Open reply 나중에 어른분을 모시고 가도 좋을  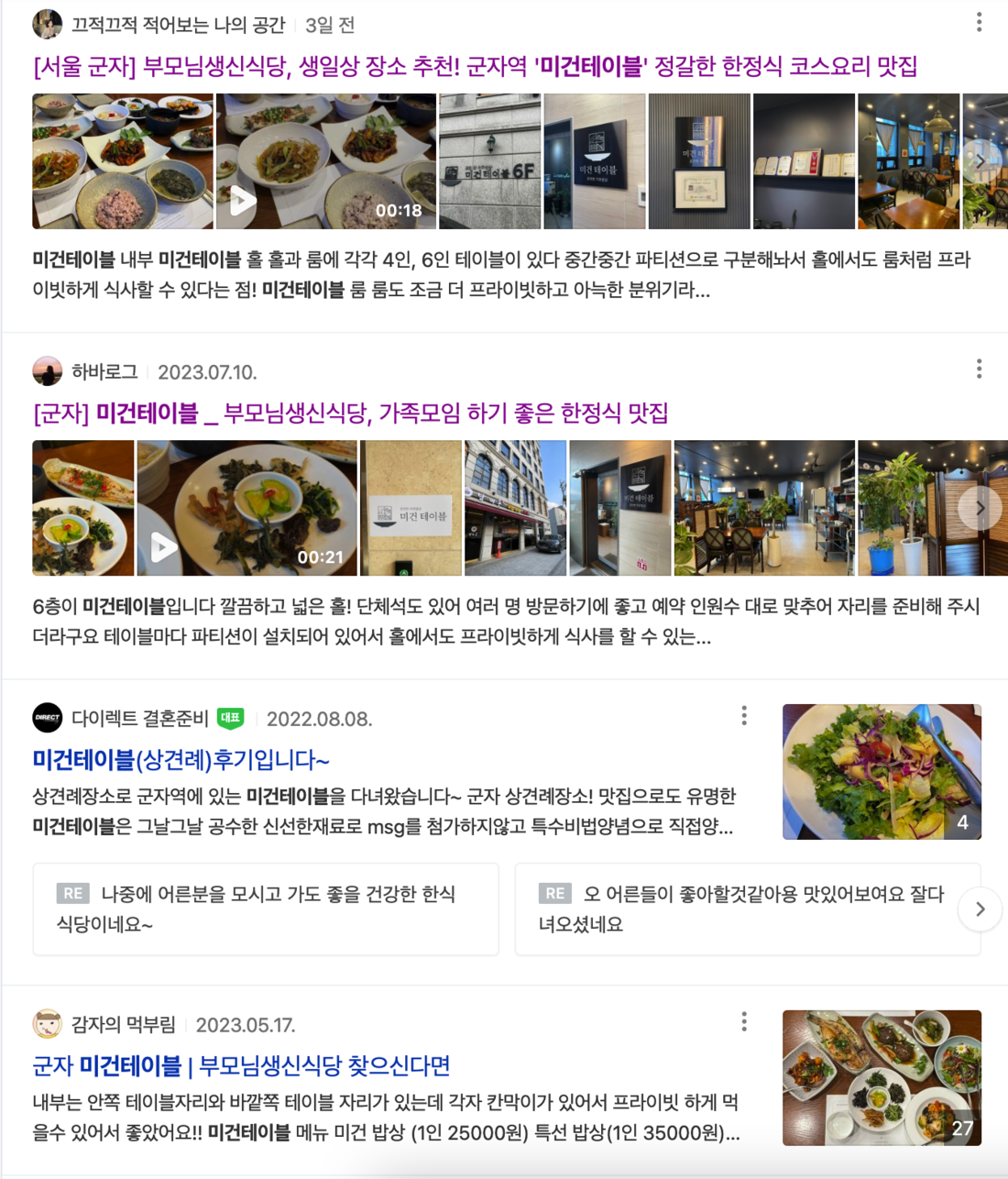[266, 909]
